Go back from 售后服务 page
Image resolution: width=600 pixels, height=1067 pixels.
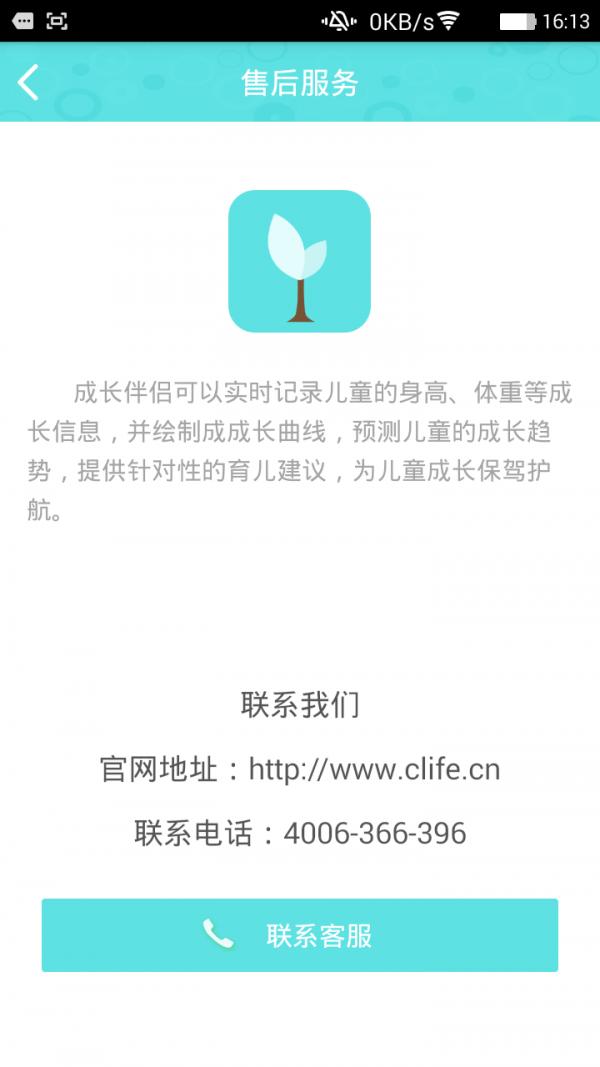click(29, 82)
